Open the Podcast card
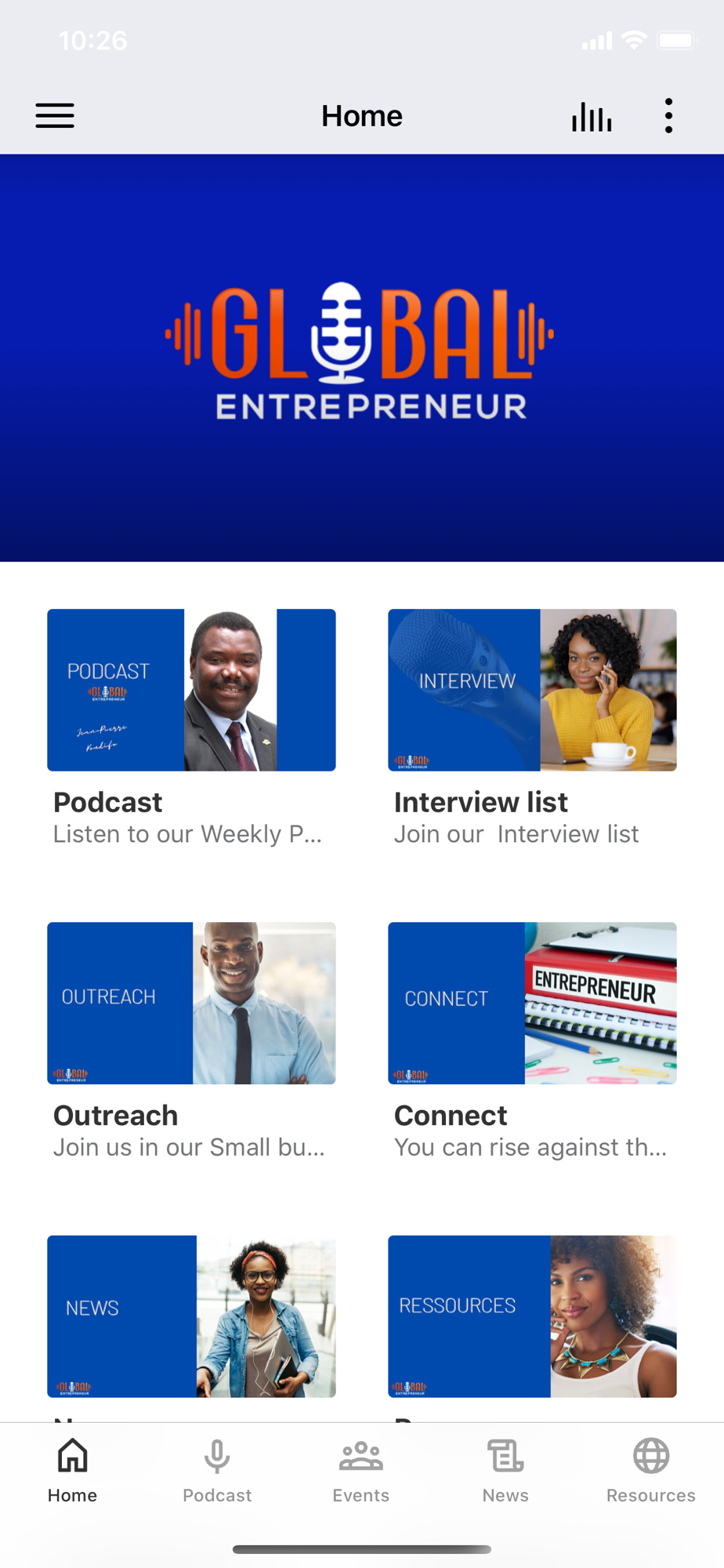Screen dimensions: 724x1568 [x=191, y=690]
